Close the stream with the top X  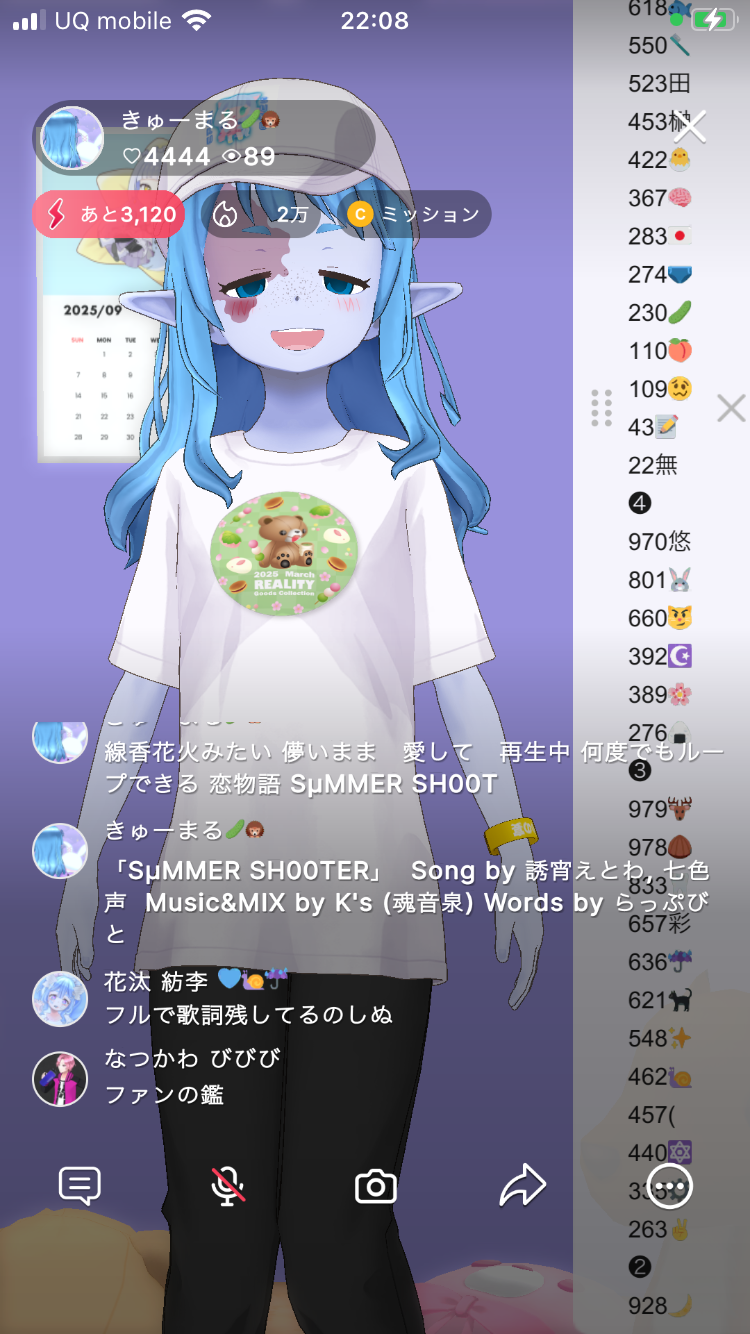tap(690, 127)
